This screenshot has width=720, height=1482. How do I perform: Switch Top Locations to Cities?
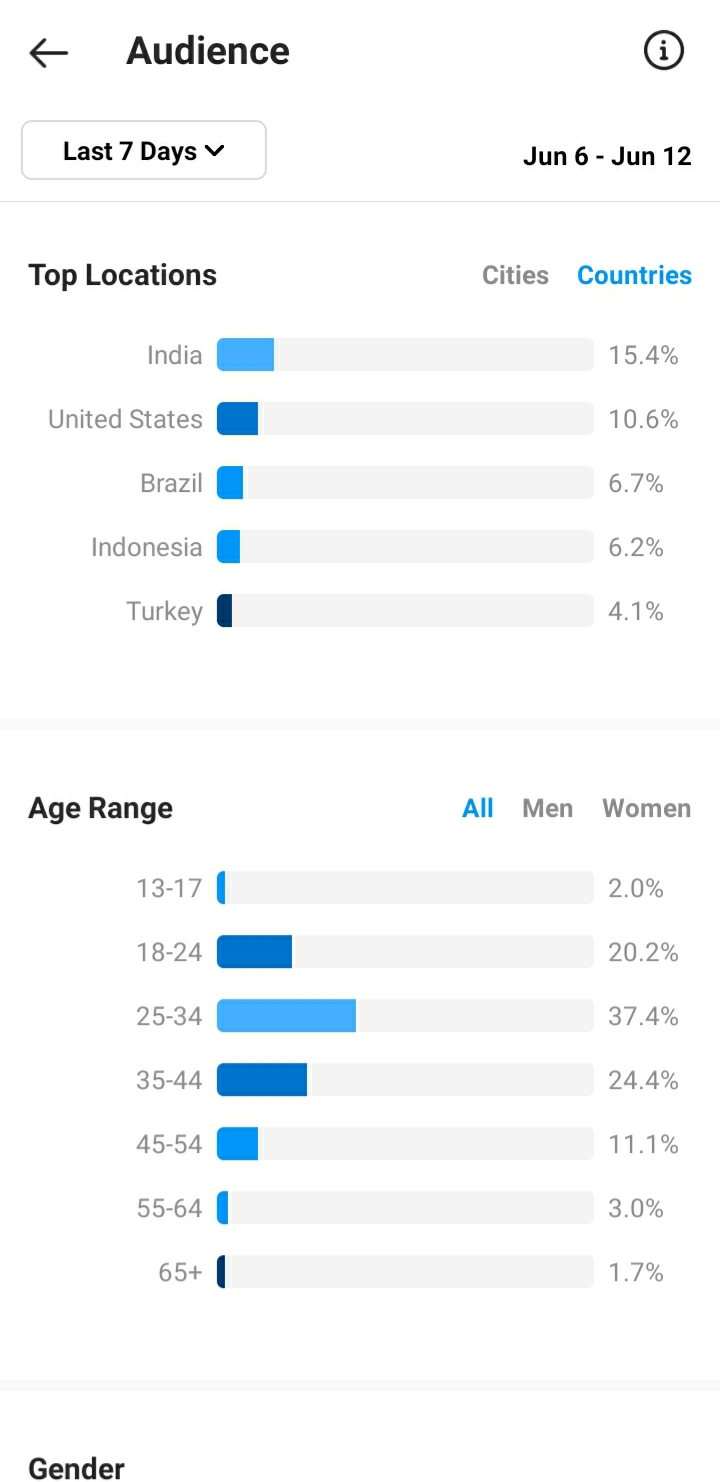coord(515,275)
